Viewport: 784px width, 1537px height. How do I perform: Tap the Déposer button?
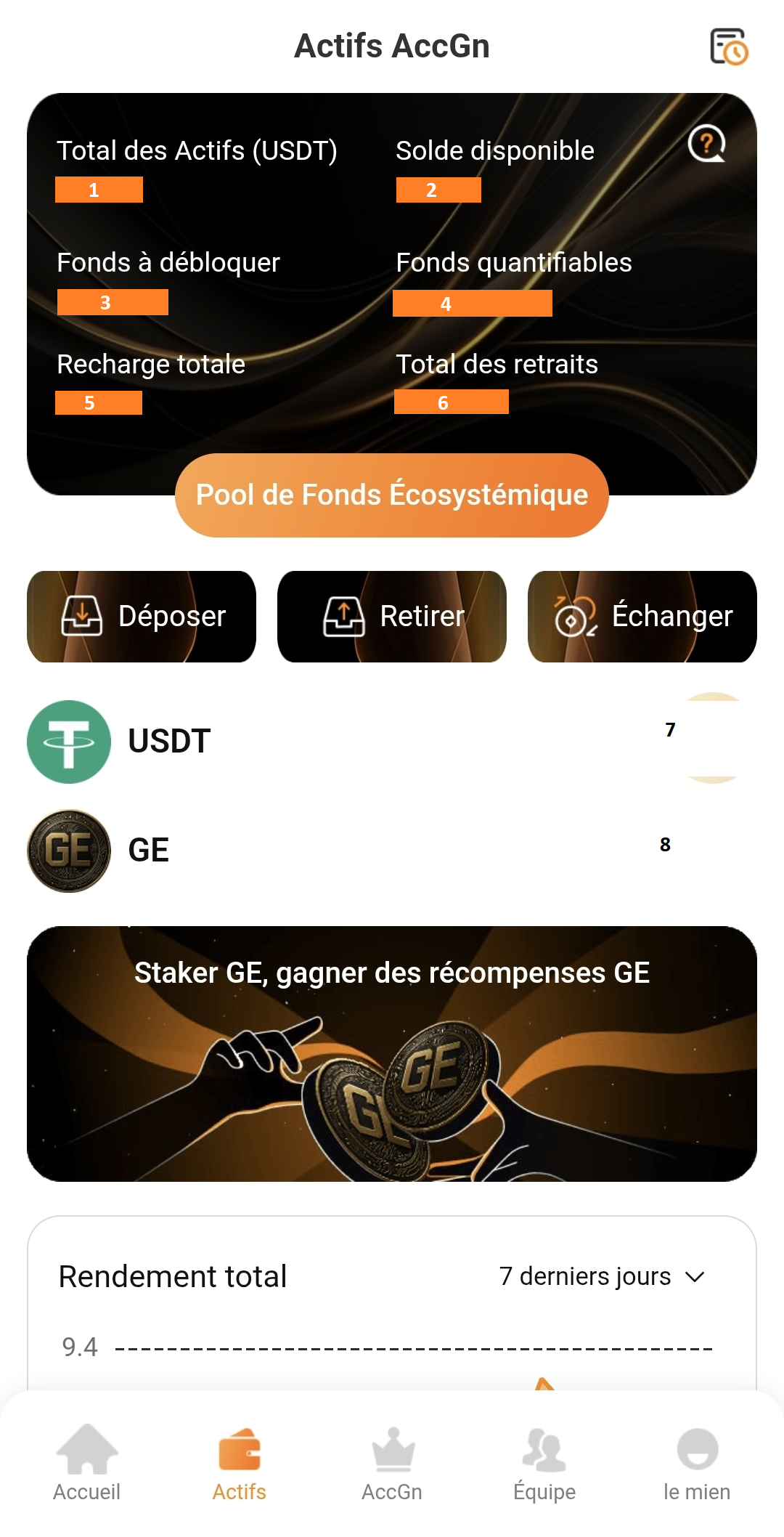coord(142,617)
